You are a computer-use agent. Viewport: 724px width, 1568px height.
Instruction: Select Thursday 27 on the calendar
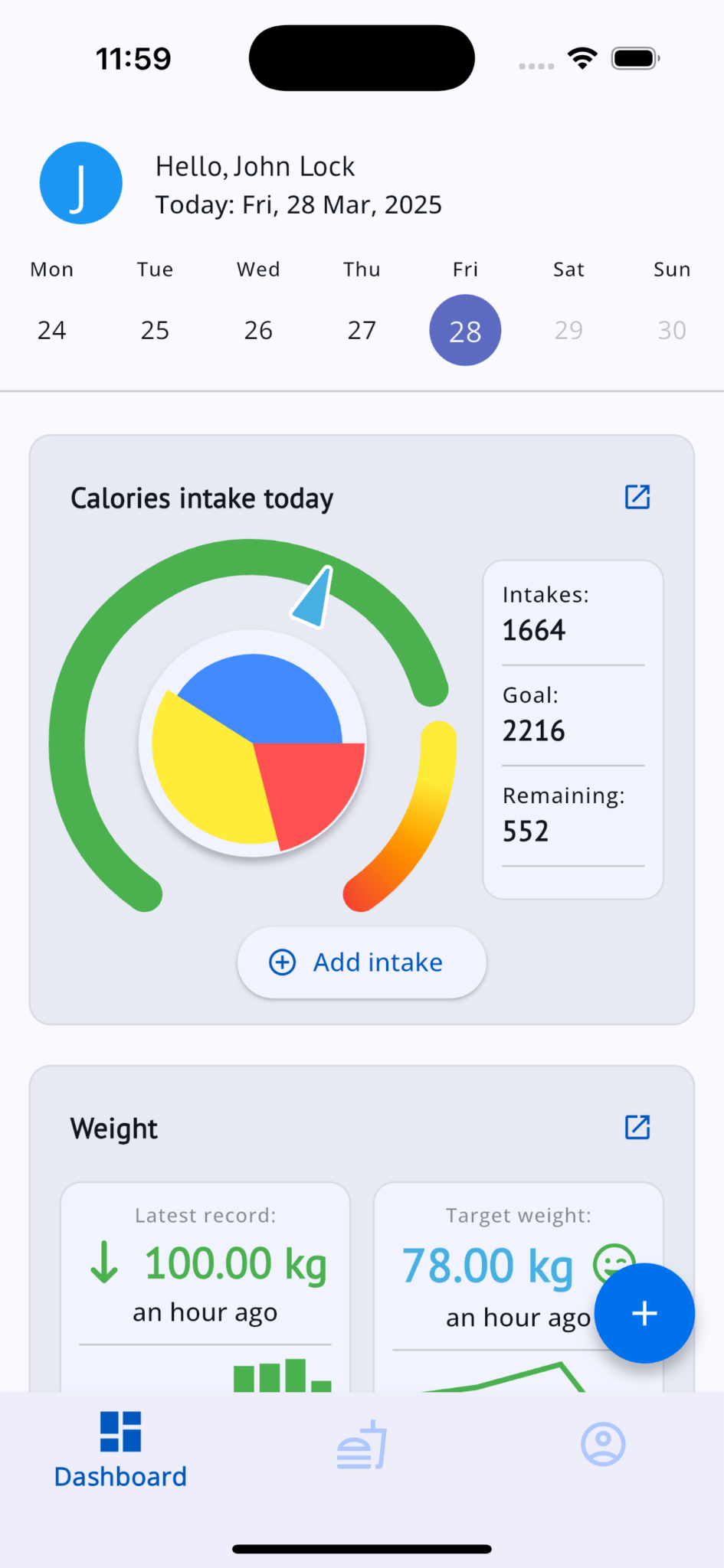[x=362, y=330]
